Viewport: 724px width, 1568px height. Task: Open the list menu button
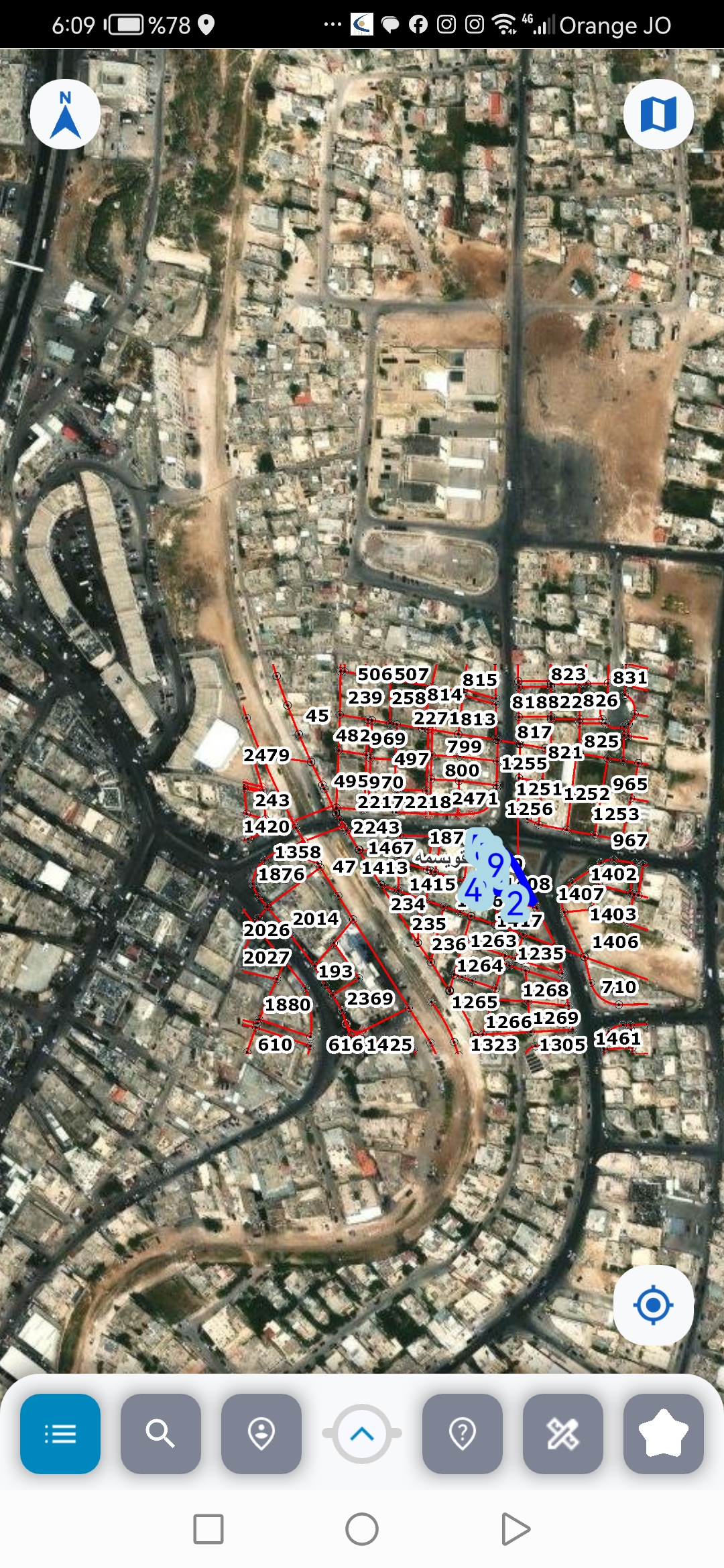pos(60,1434)
